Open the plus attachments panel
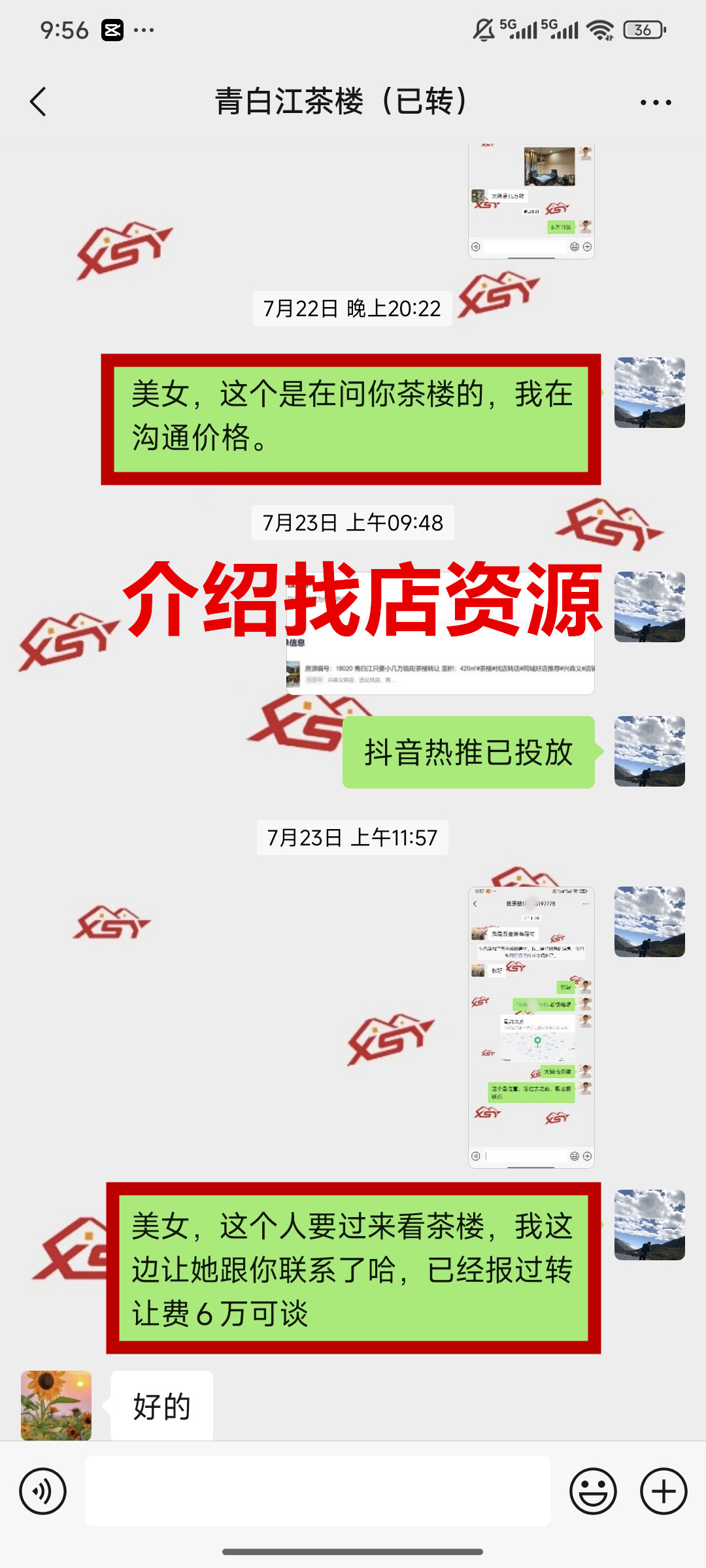Viewport: 706px width, 1568px height. pyautogui.click(x=664, y=1492)
